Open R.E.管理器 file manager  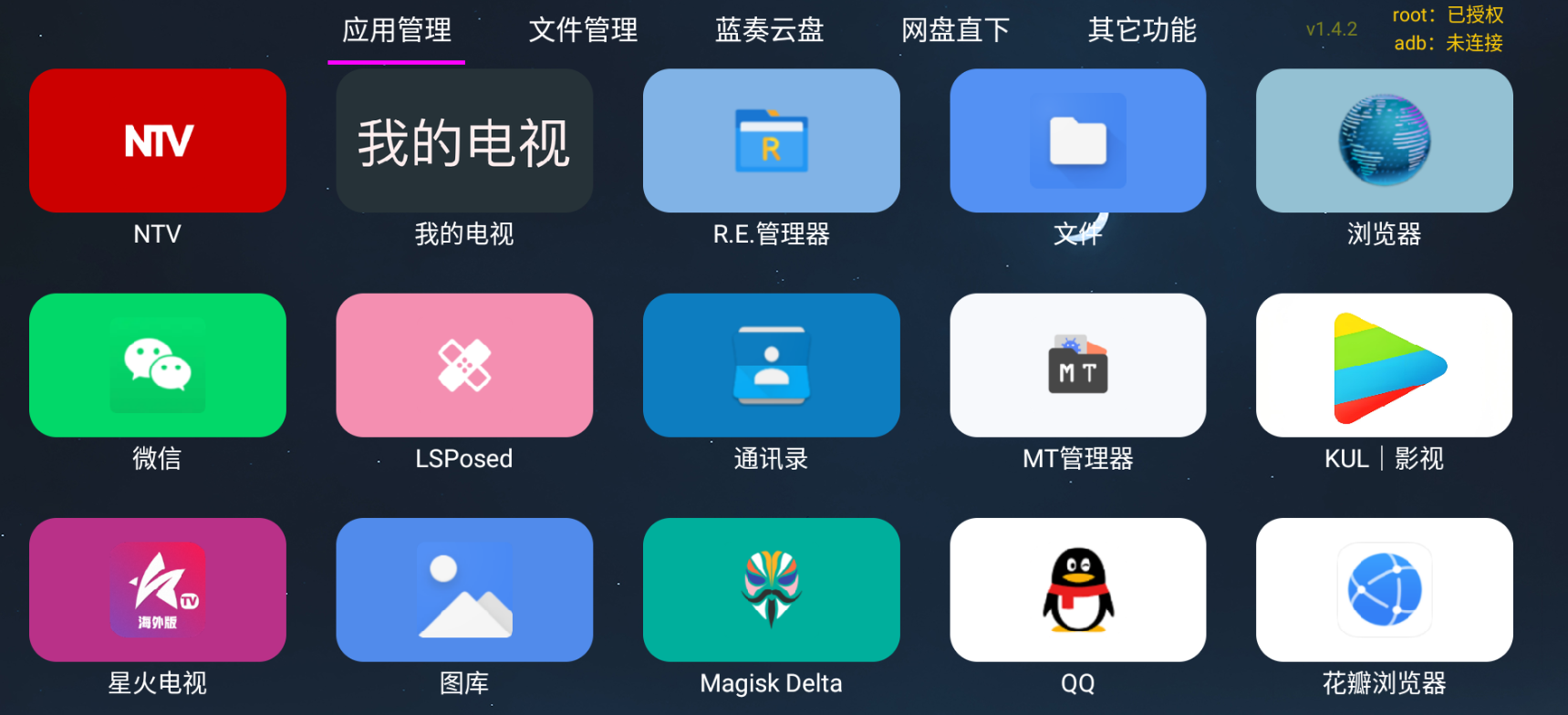click(771, 141)
